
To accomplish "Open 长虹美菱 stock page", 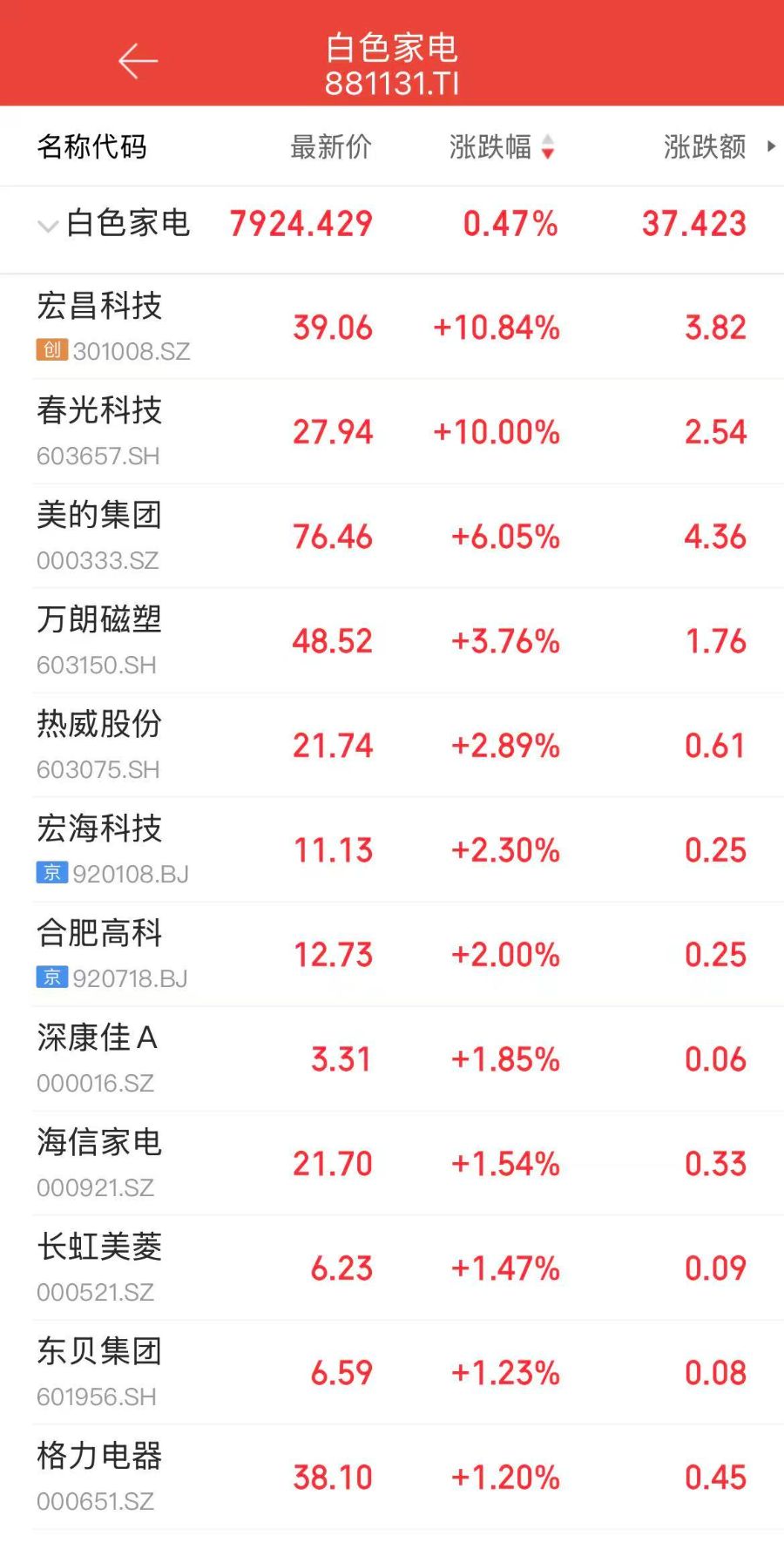I will [x=99, y=1268].
